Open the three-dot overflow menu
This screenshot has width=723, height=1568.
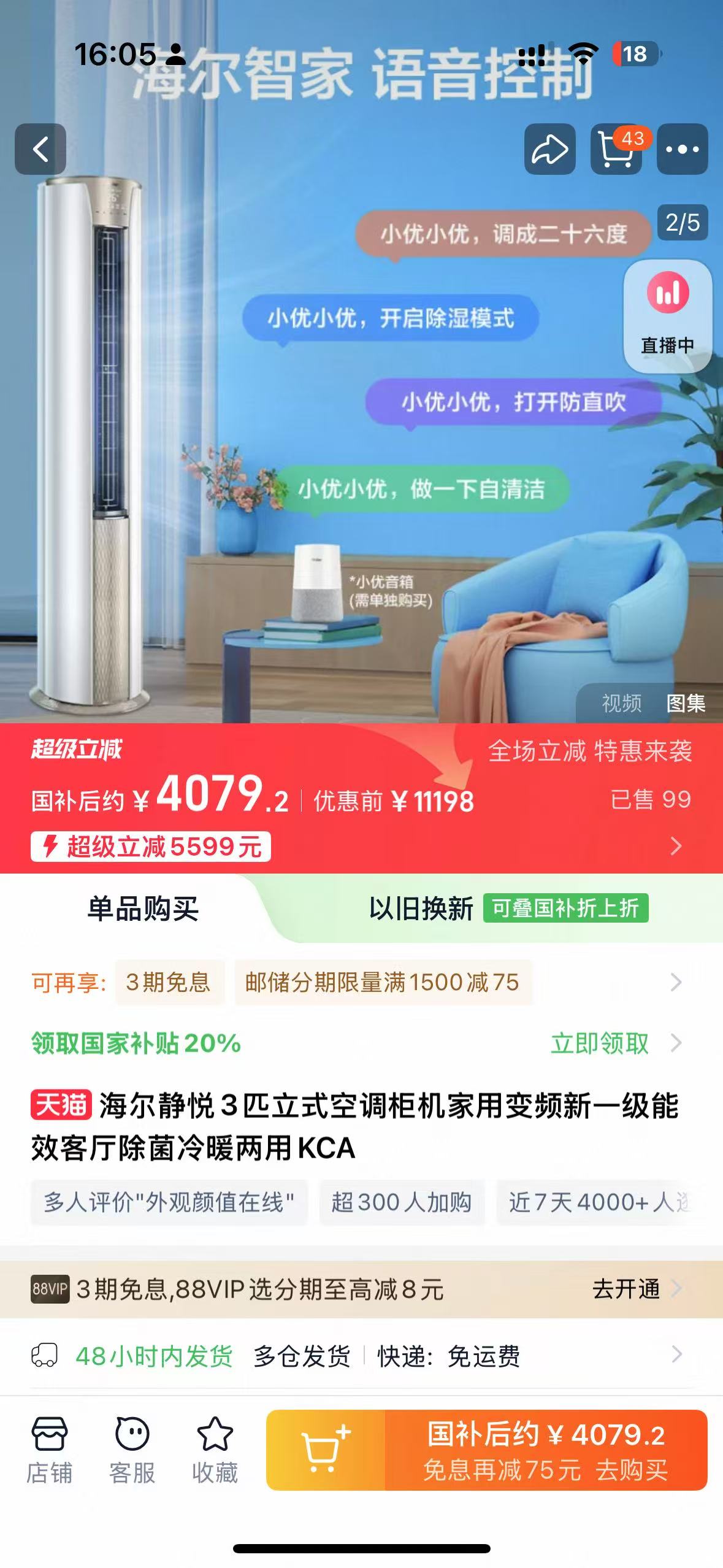point(682,149)
